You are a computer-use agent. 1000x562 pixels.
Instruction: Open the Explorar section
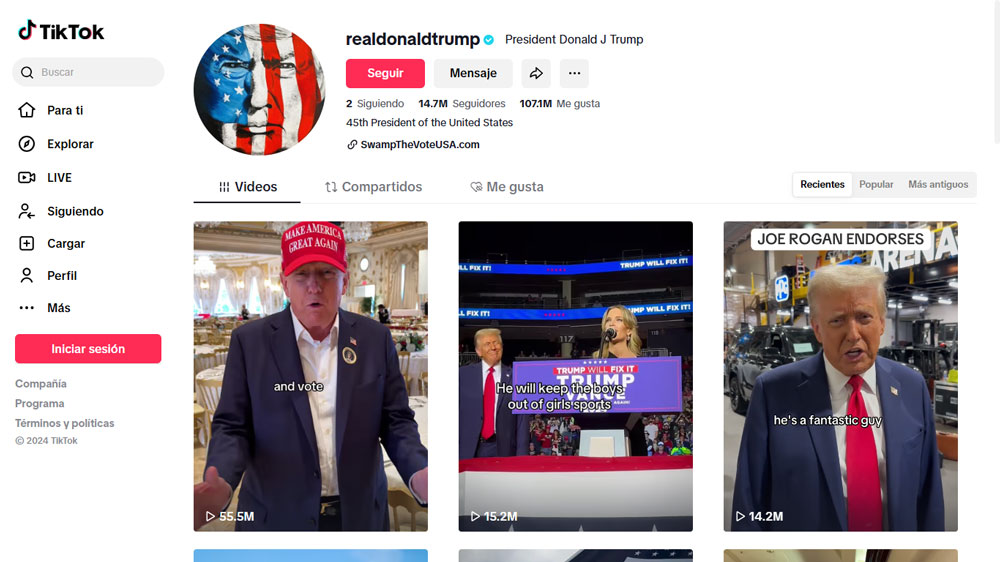coord(69,144)
